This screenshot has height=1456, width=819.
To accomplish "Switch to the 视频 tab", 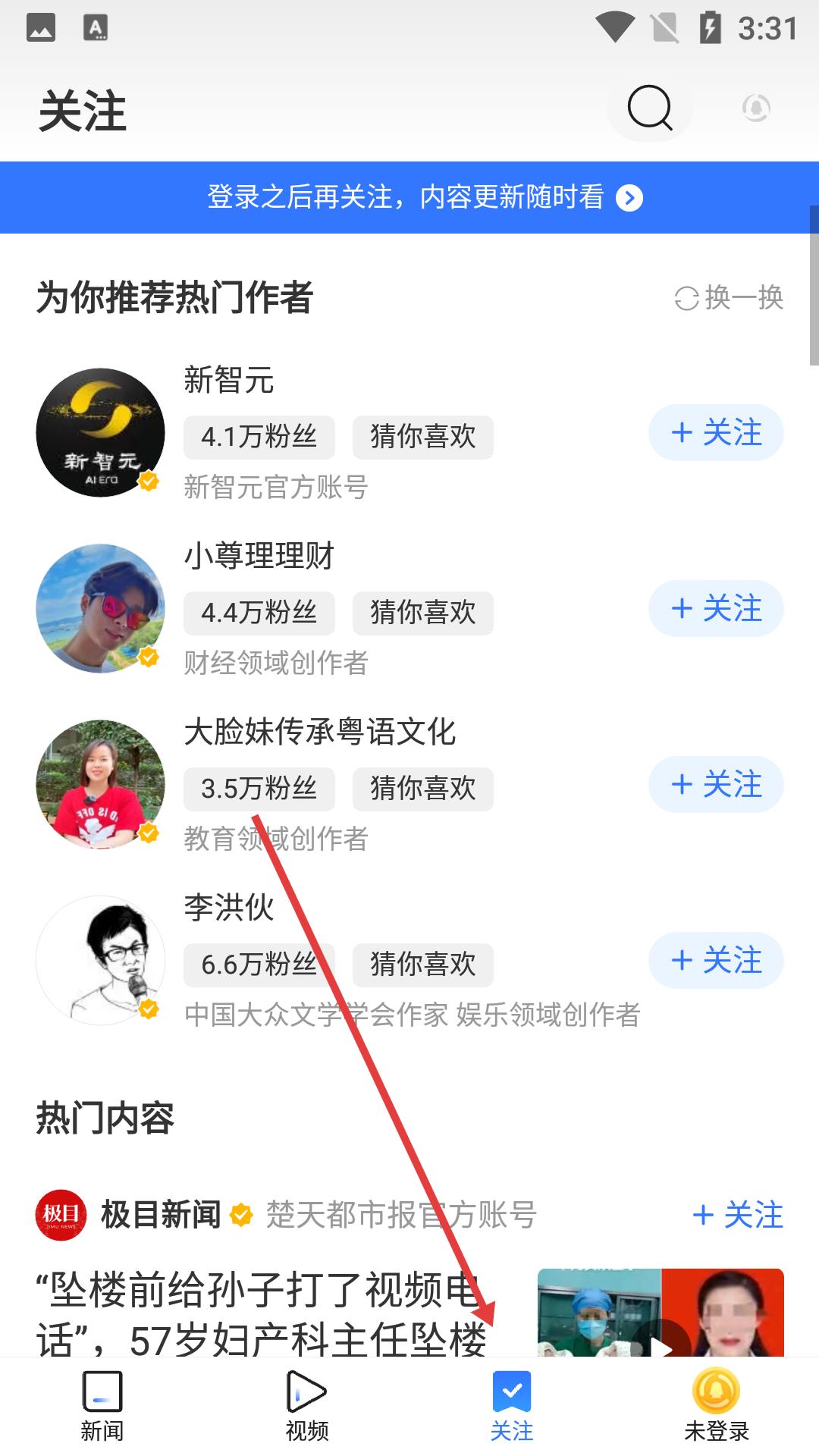I will coord(306,1406).
